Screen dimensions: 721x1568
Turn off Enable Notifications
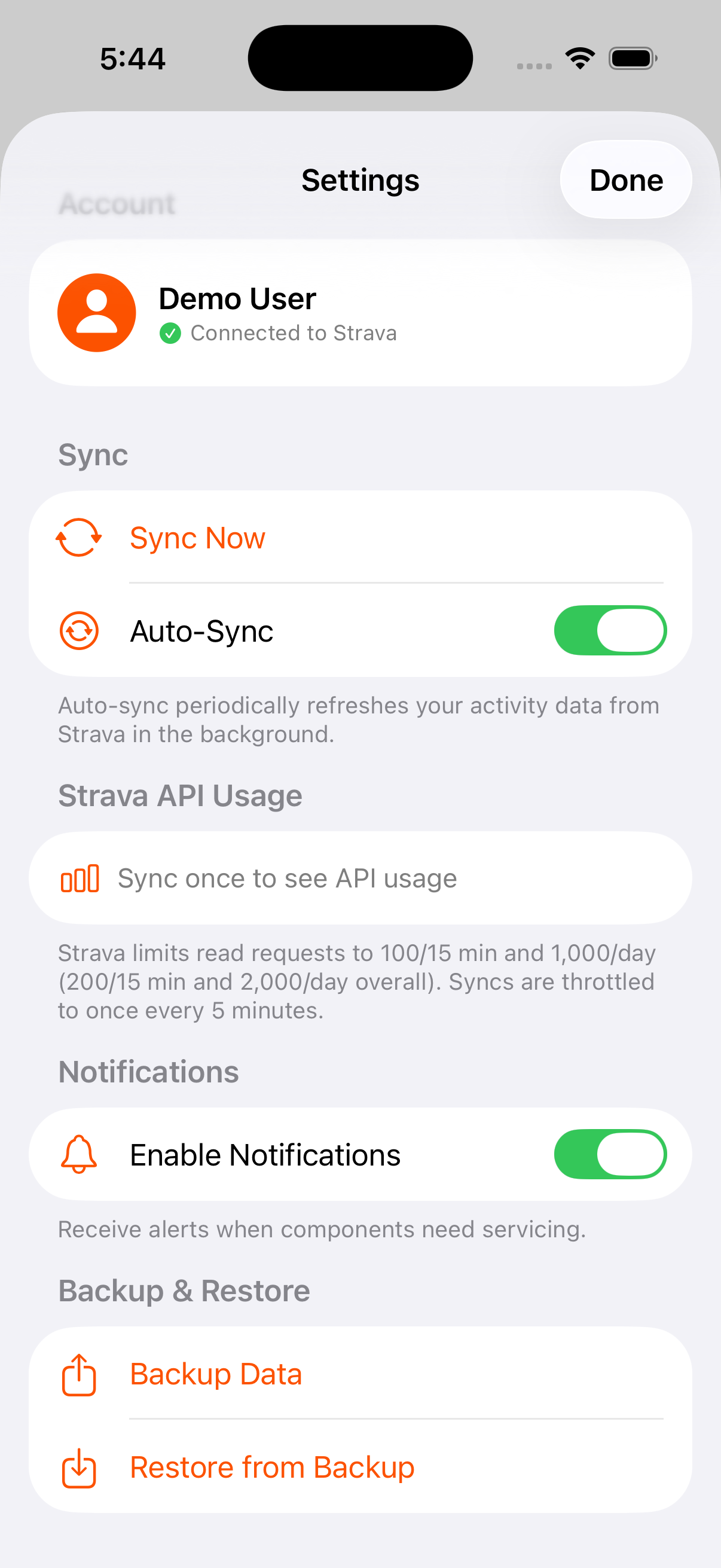[x=610, y=1154]
